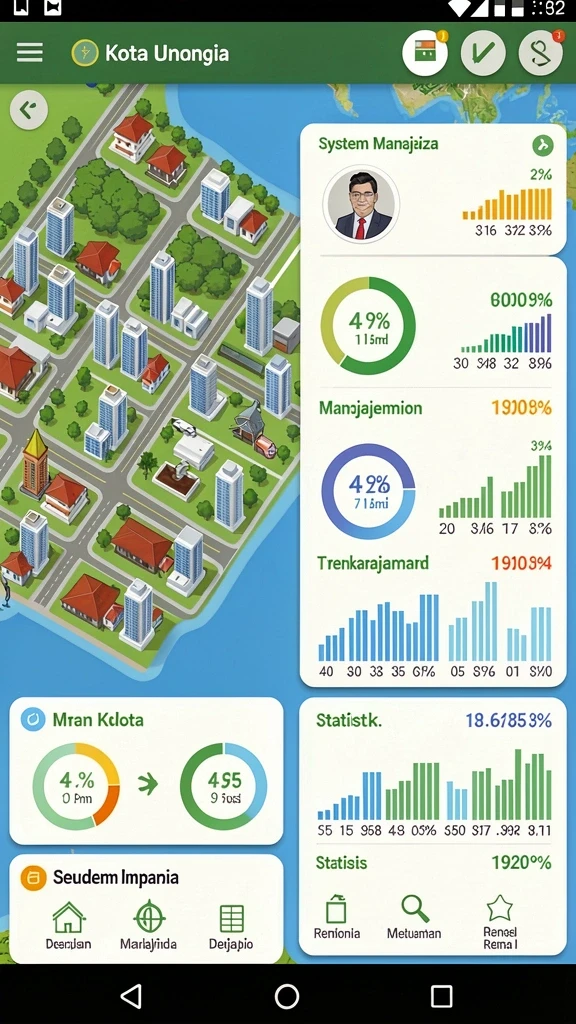Open the hamburger menu

pyautogui.click(x=29, y=53)
